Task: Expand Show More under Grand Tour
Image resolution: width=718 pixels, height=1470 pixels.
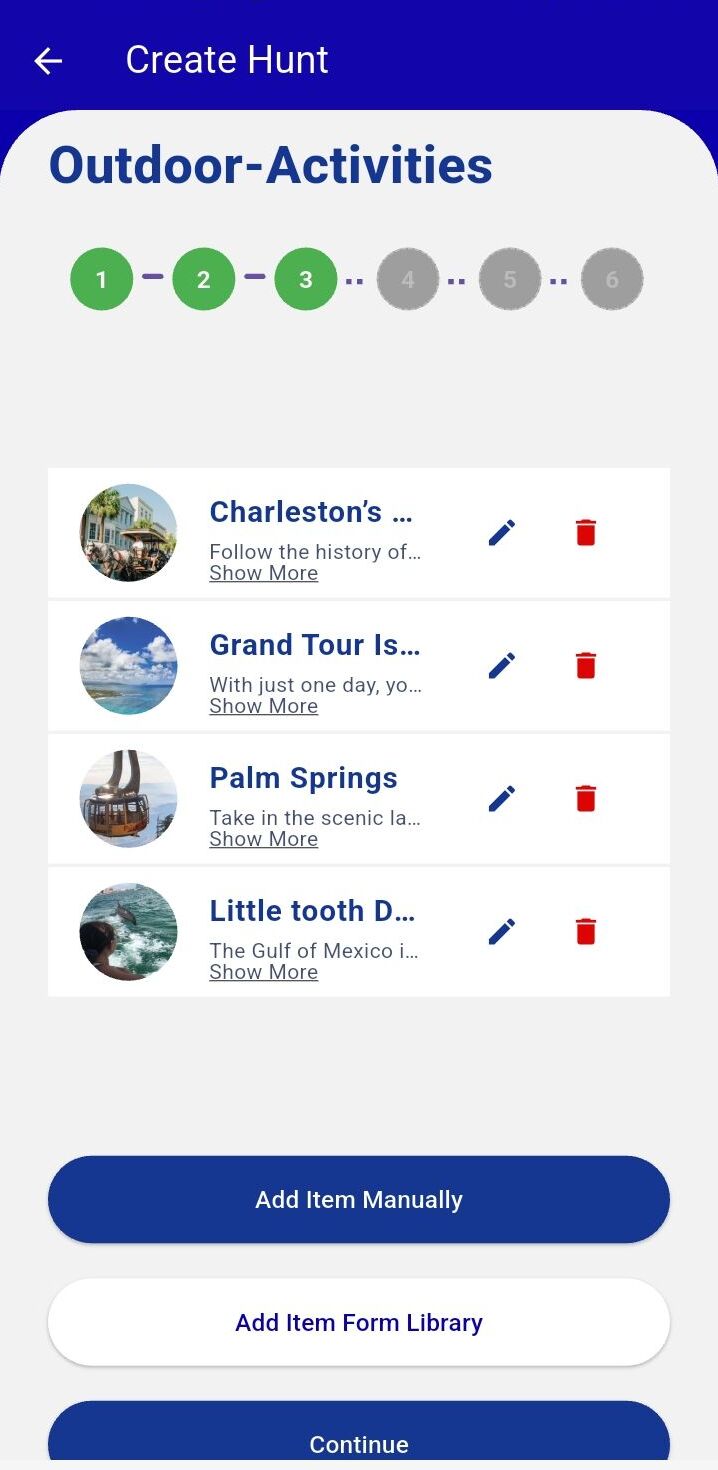Action: click(x=264, y=706)
